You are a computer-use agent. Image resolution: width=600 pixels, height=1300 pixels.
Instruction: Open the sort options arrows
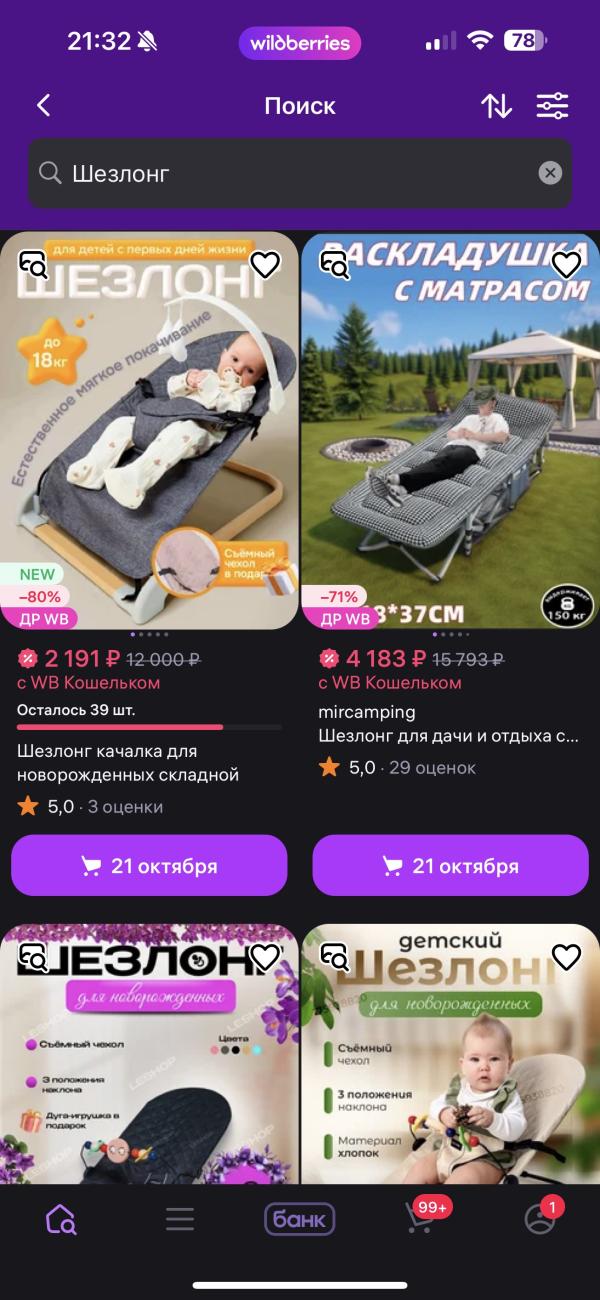click(496, 106)
